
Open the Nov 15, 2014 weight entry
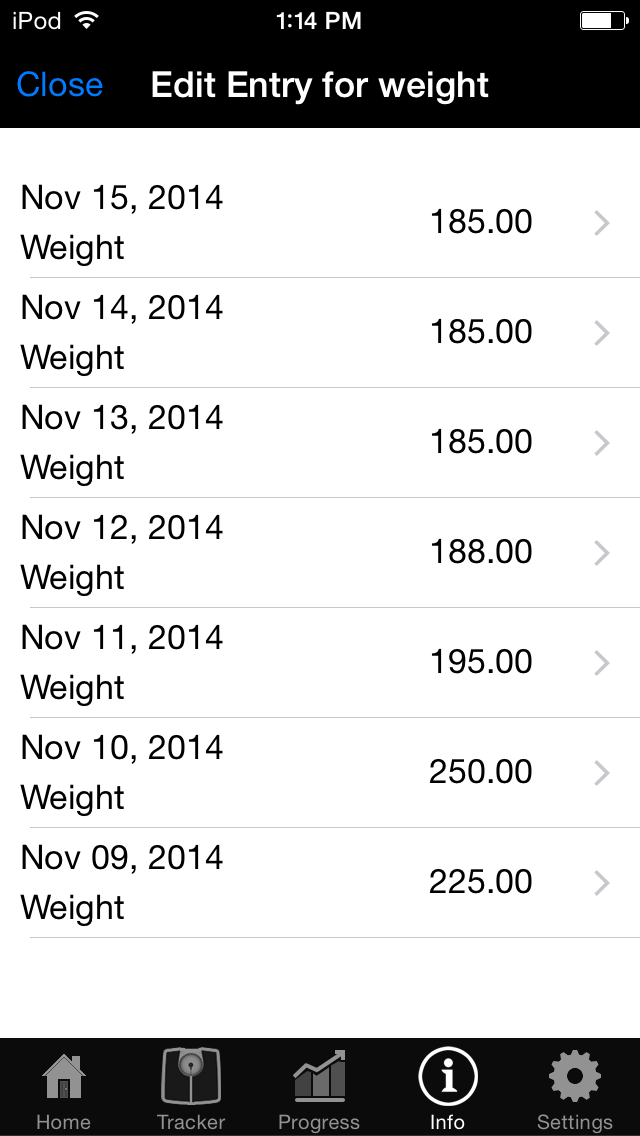click(x=320, y=222)
